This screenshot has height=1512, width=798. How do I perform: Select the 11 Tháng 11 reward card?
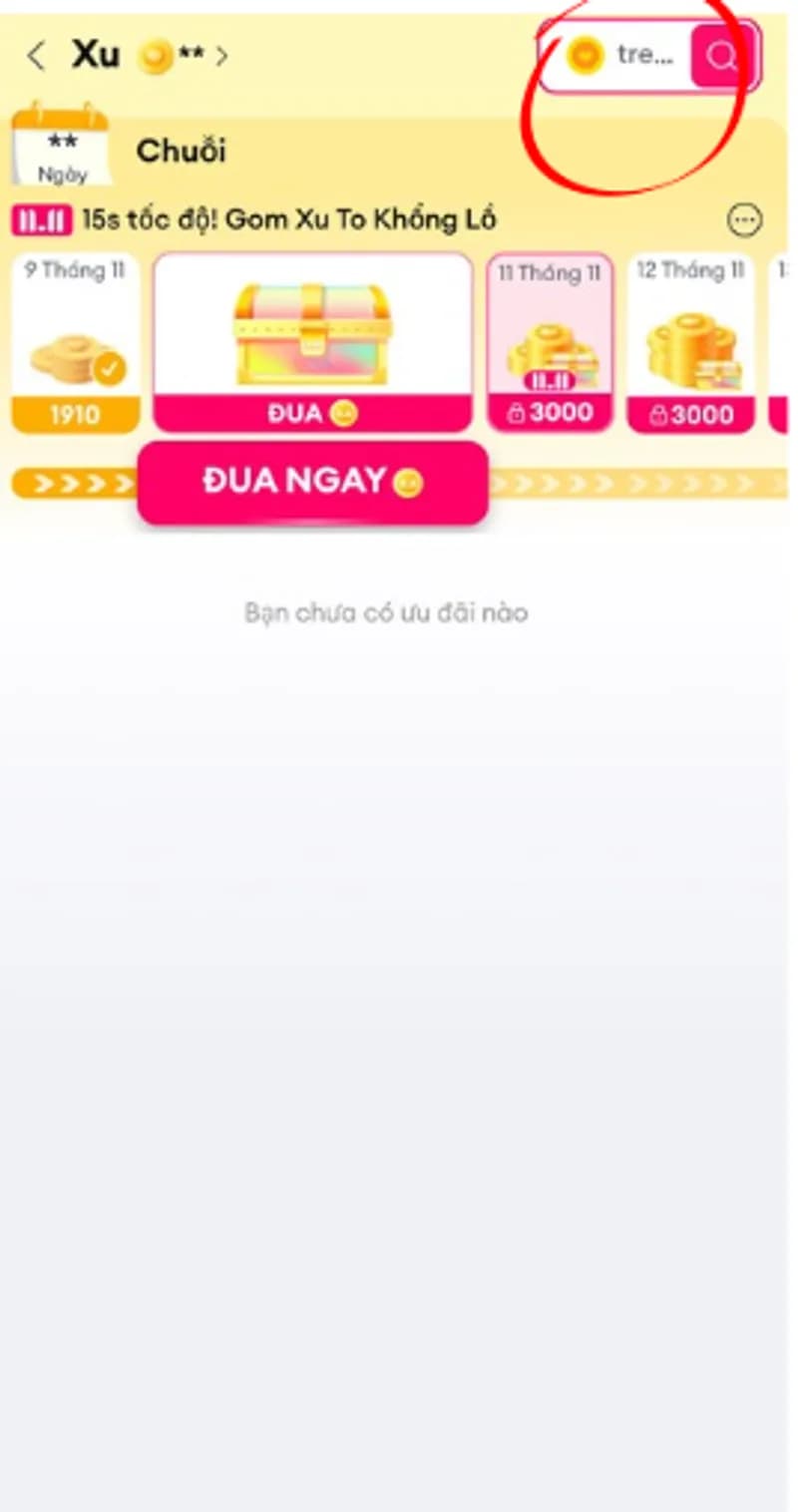tap(550, 343)
